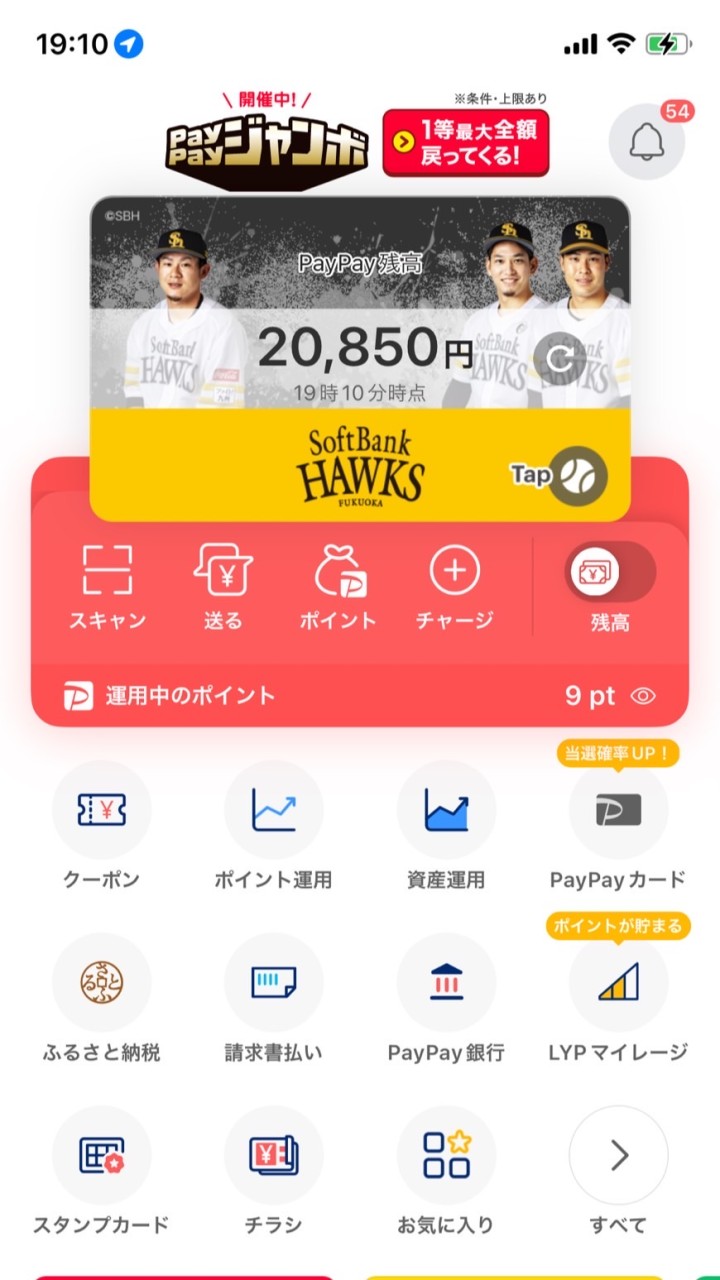Screen dimensions: 720x1280
Task: Expand すべて to see all services
Action: [x=617, y=1155]
